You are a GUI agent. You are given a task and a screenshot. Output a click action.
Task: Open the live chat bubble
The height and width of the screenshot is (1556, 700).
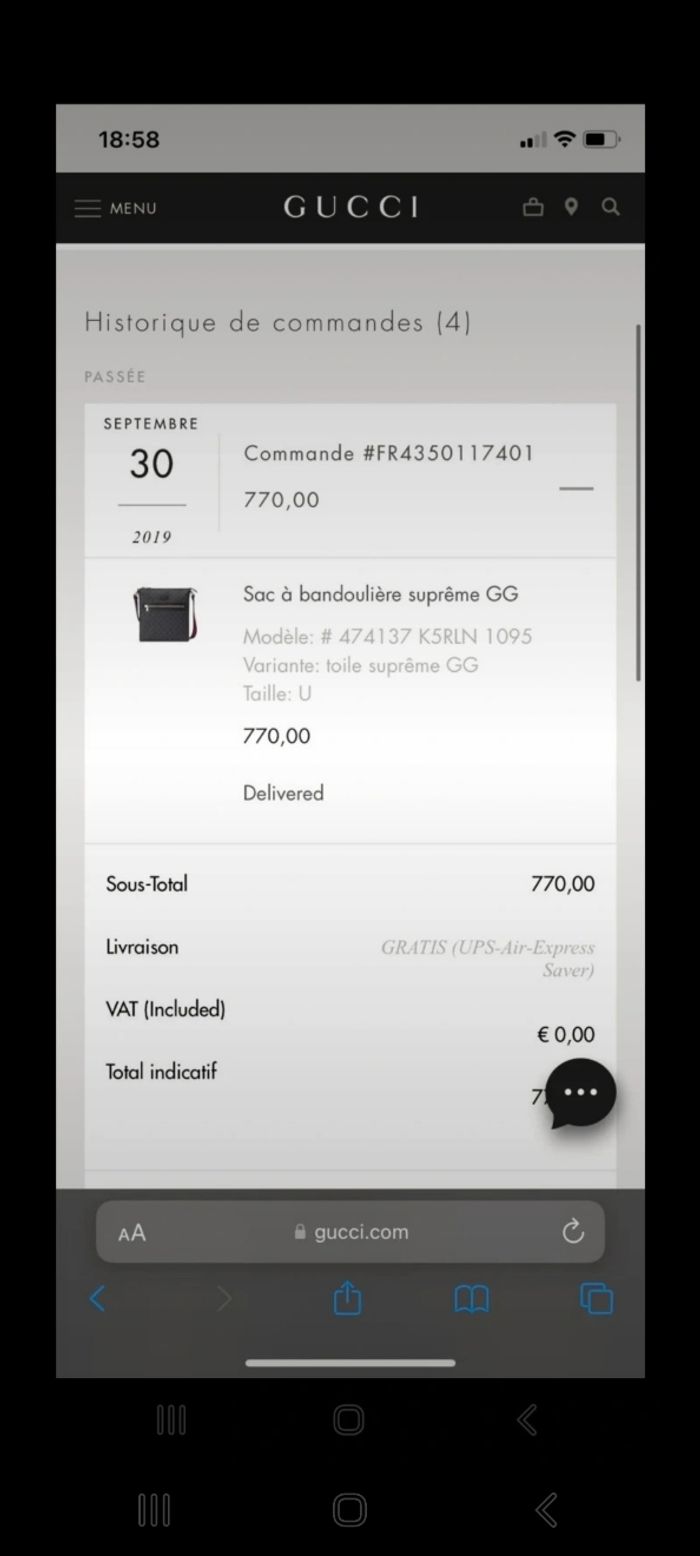580,1092
